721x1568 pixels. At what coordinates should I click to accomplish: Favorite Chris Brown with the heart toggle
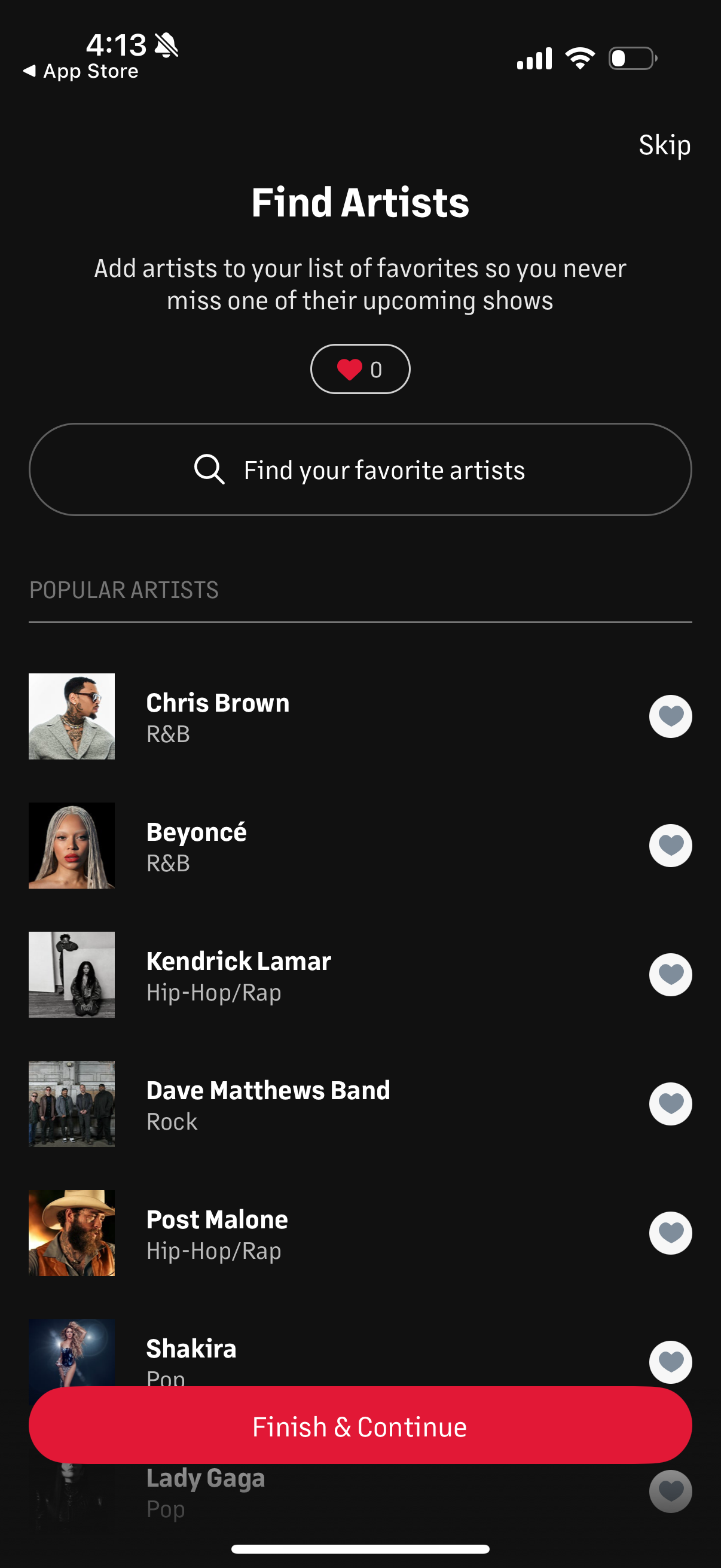click(x=670, y=716)
